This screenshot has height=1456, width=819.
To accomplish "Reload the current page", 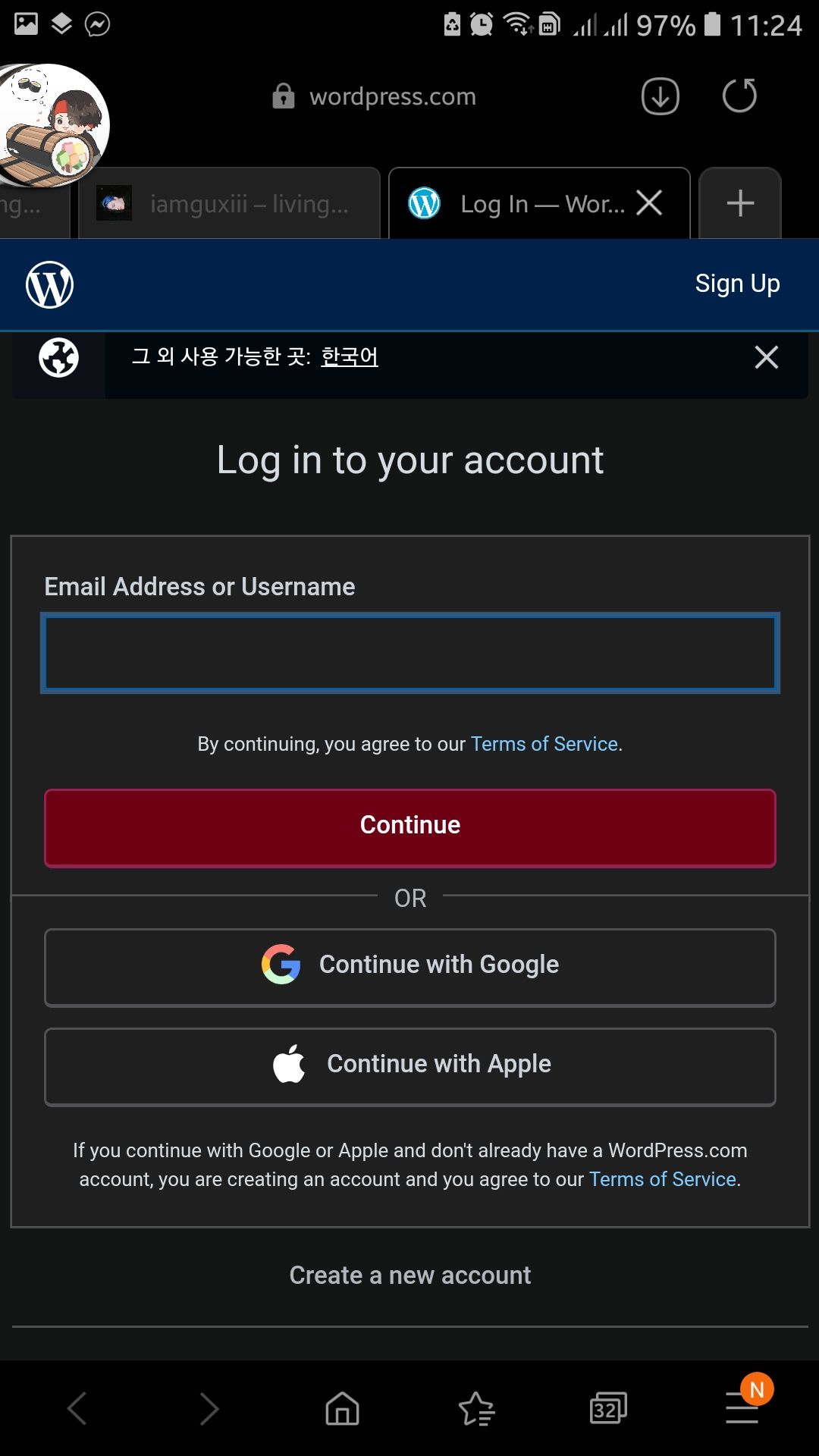I will point(739,96).
